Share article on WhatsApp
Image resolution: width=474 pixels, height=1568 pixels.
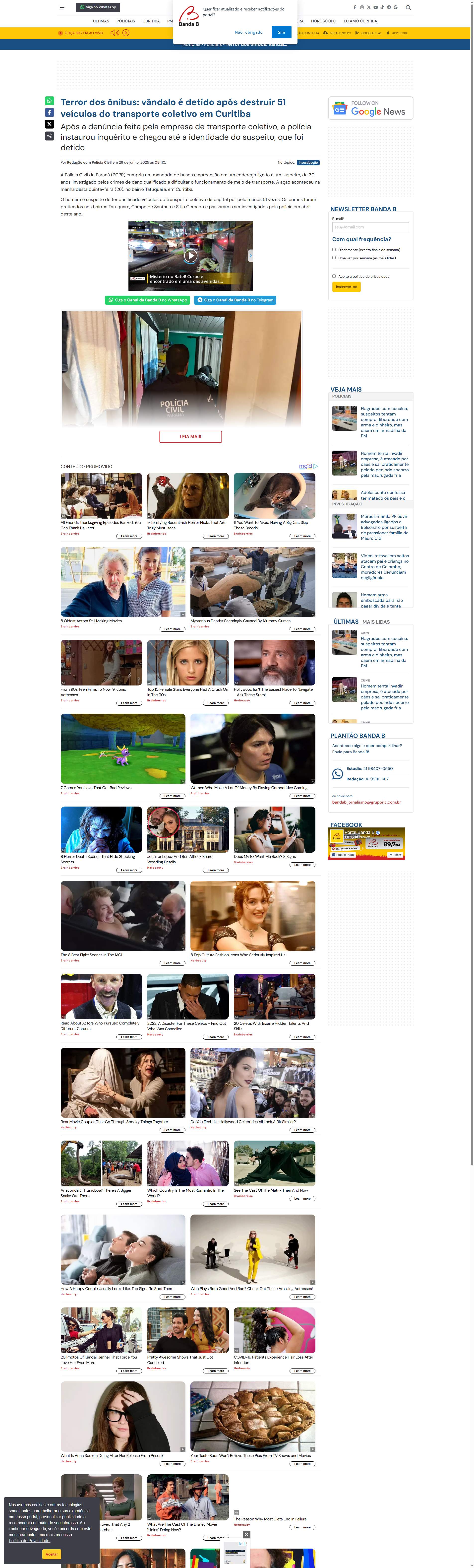click(x=49, y=100)
